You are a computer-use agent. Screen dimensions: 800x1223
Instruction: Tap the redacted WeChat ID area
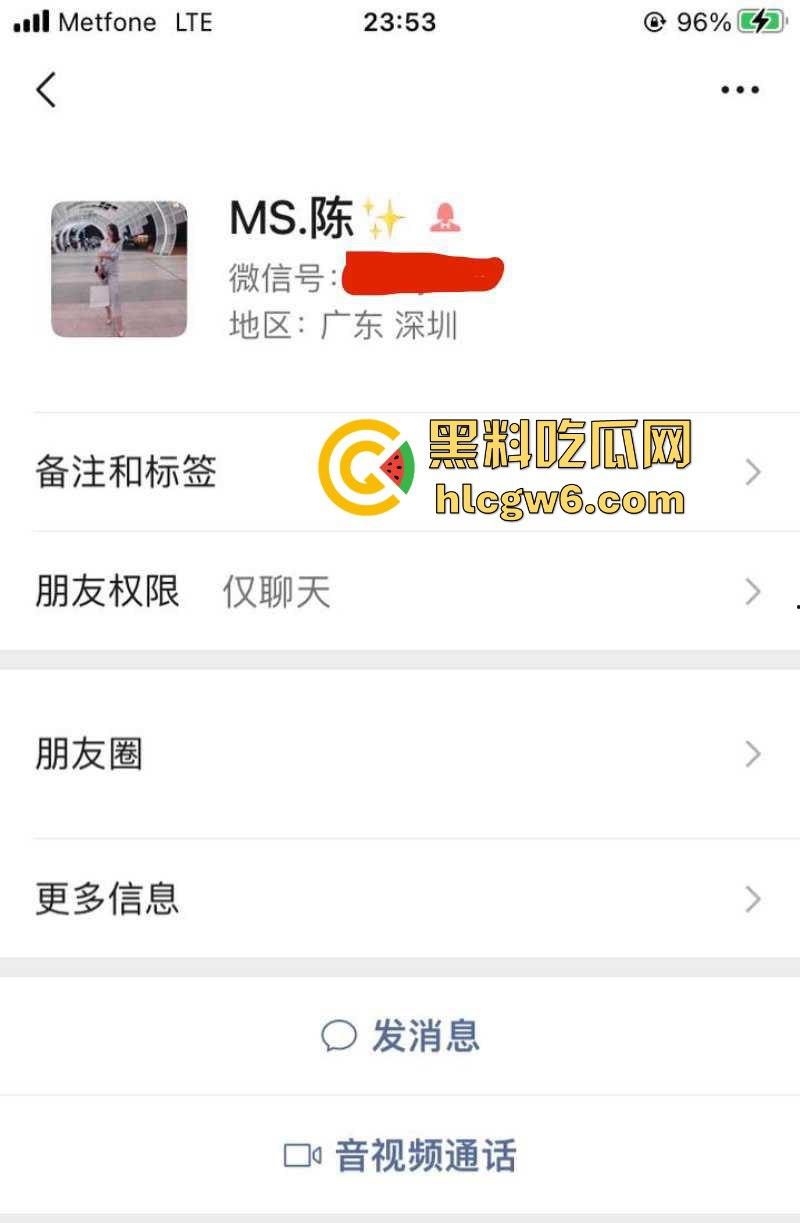pyautogui.click(x=420, y=272)
